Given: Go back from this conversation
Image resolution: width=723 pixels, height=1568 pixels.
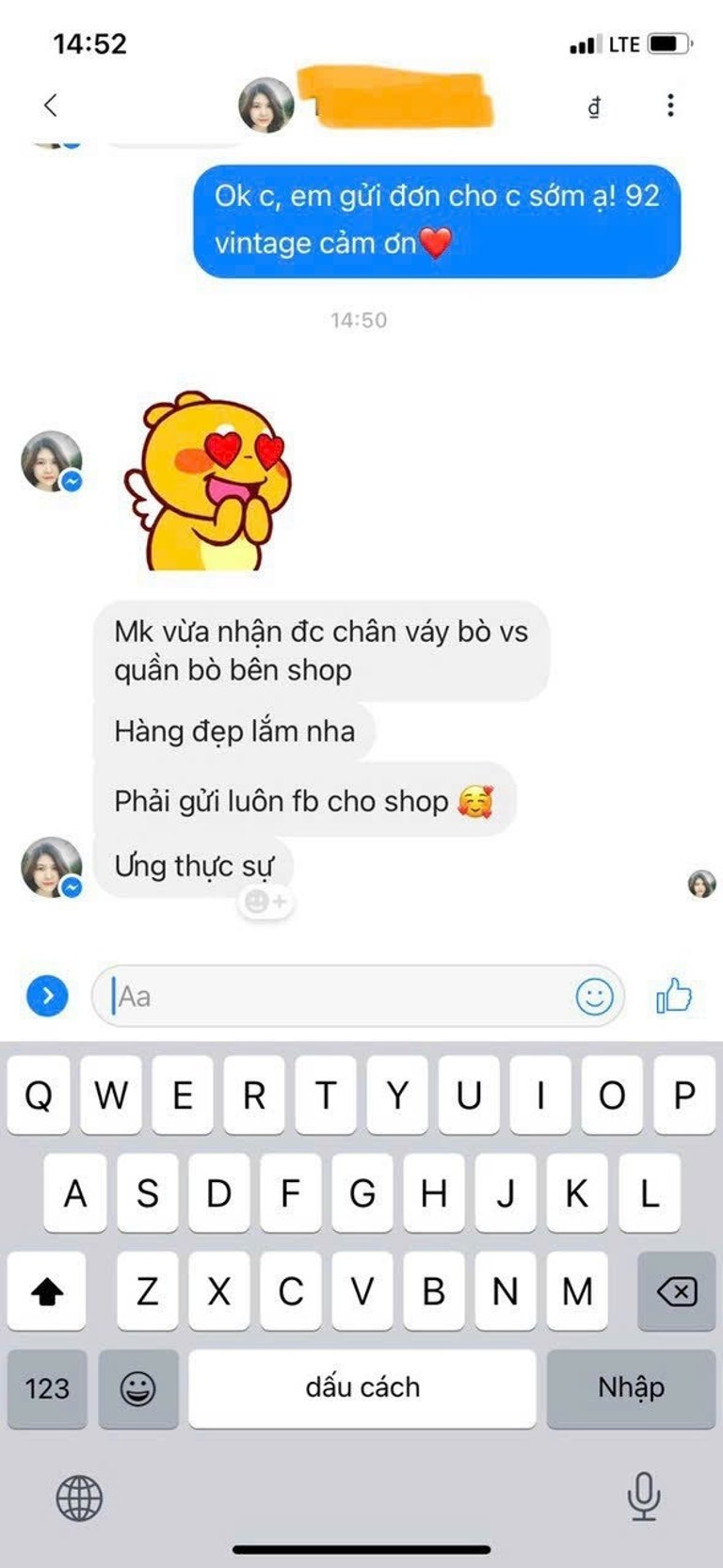Looking at the screenshot, I should click(51, 105).
